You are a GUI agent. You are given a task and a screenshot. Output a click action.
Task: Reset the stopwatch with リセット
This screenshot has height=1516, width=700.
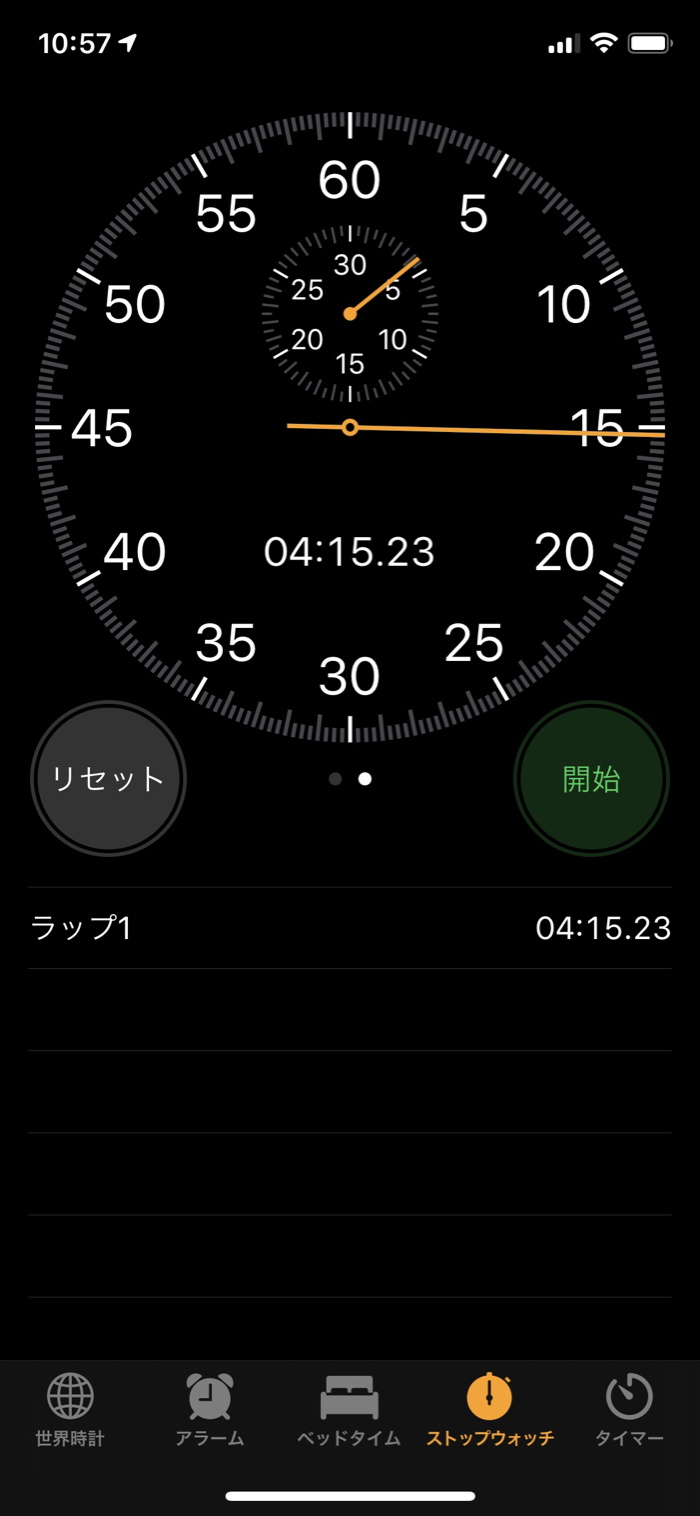[x=108, y=779]
